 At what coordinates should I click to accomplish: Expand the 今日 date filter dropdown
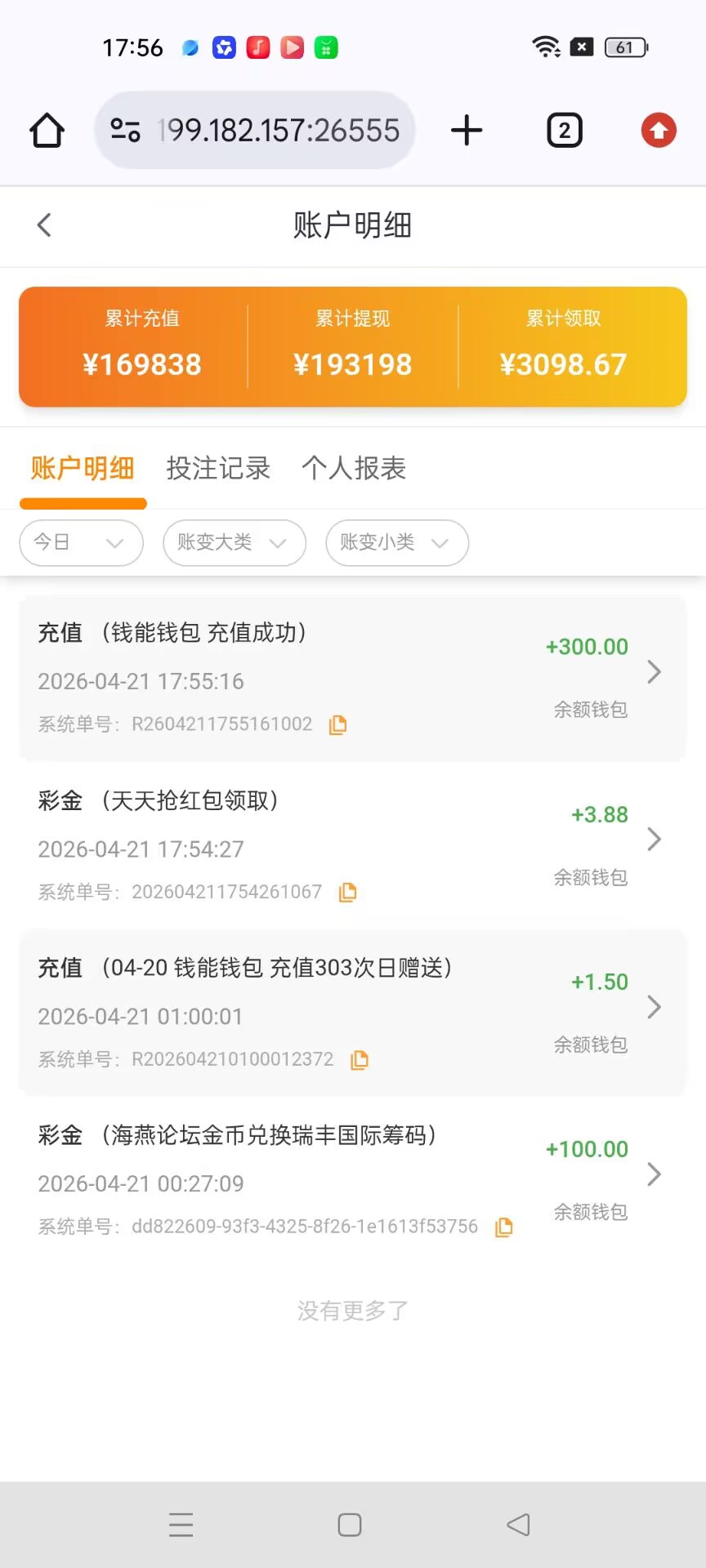pyautogui.click(x=81, y=542)
